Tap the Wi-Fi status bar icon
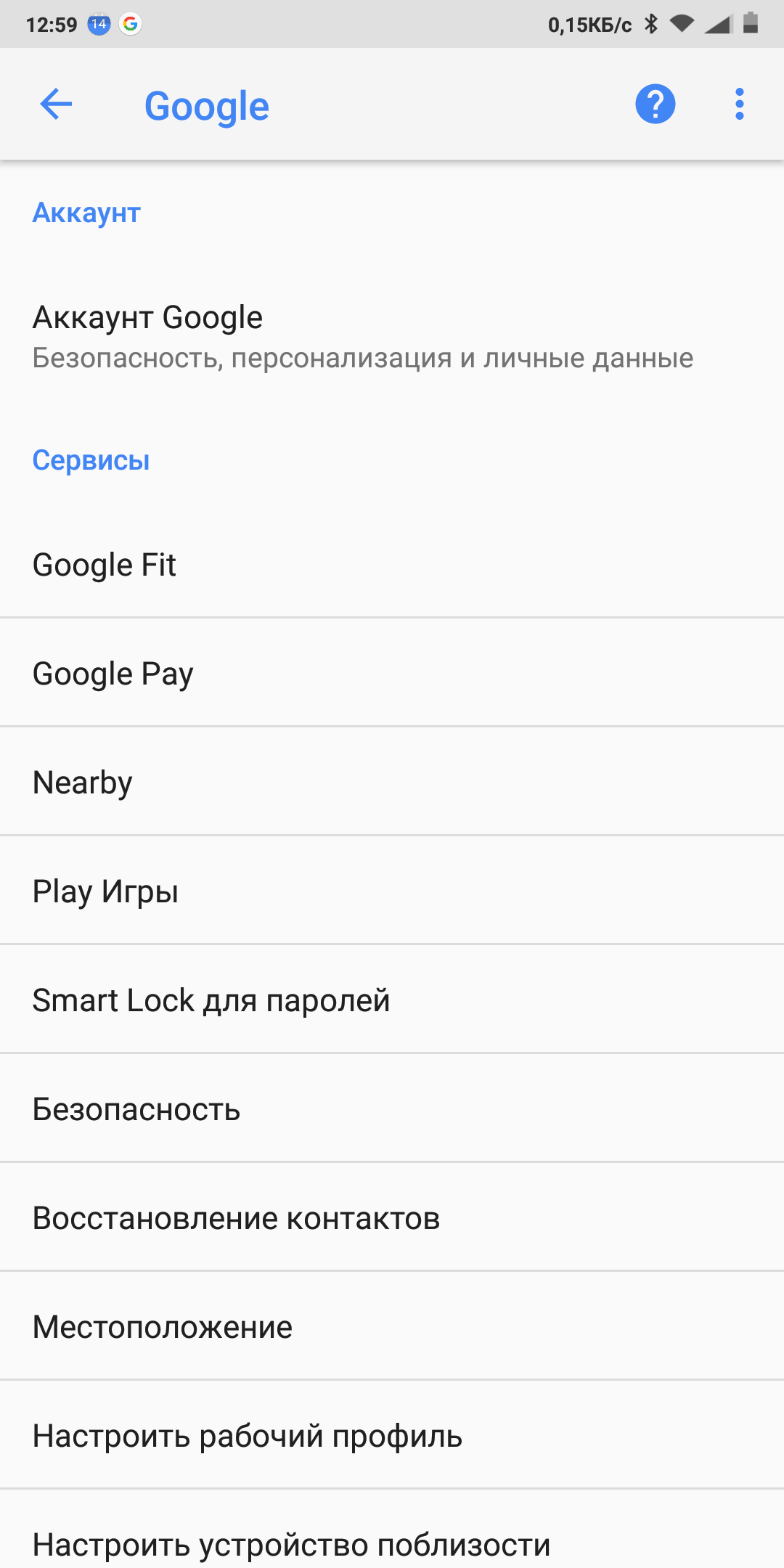This screenshot has height=1568, width=784. tap(683, 24)
